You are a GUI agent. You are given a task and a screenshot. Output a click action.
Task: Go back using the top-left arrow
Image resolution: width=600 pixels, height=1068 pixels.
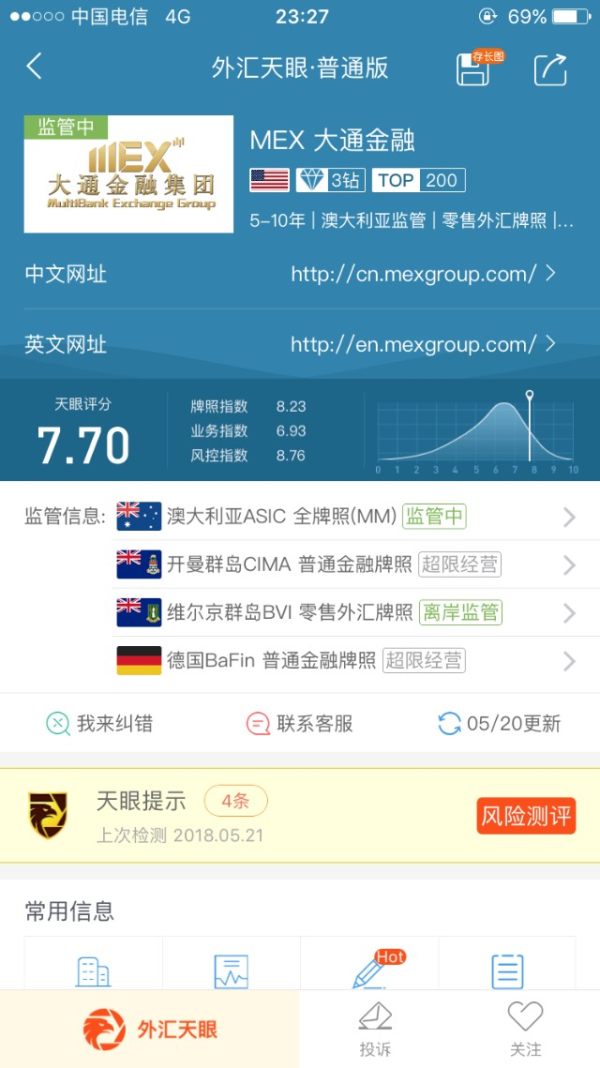pyautogui.click(x=35, y=67)
